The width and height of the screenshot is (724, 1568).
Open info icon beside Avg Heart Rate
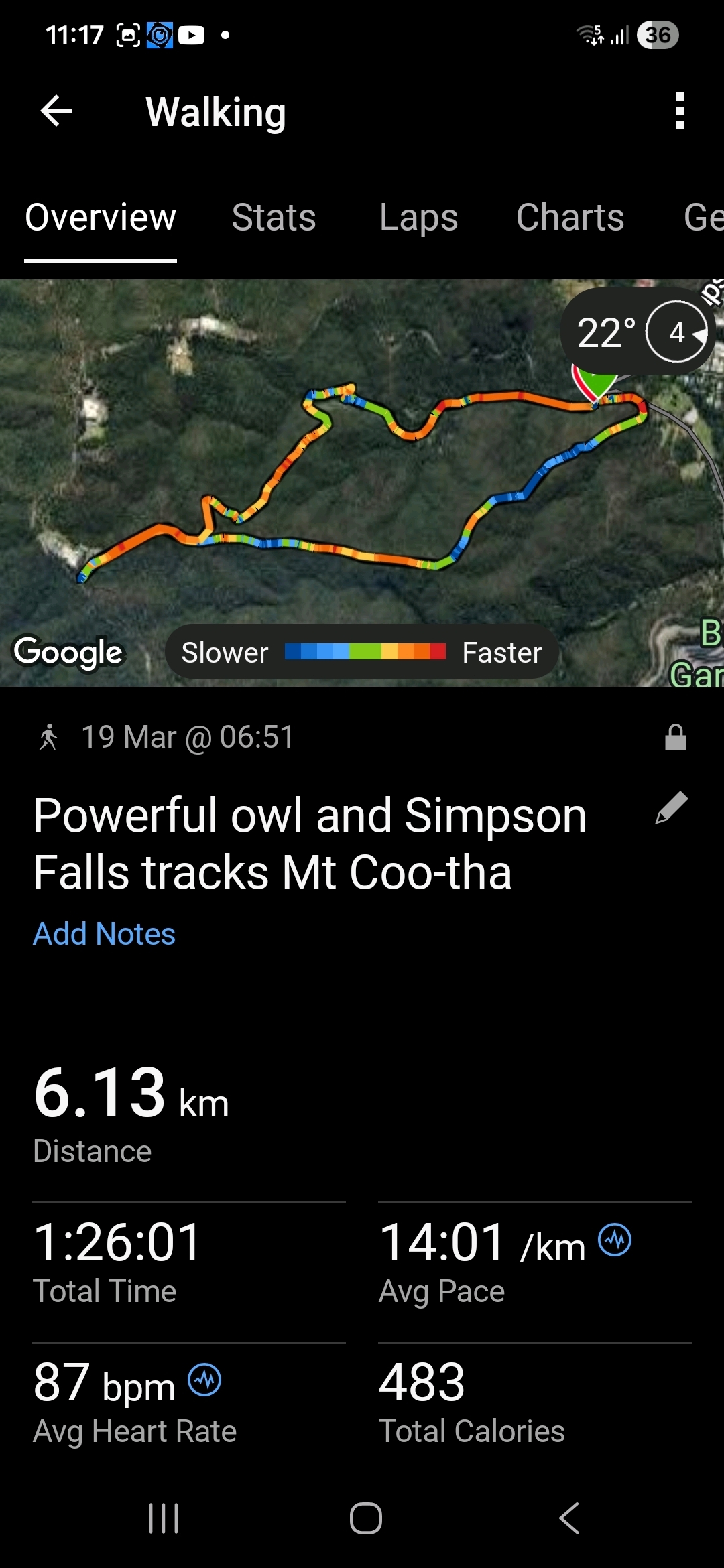pyautogui.click(x=204, y=1380)
